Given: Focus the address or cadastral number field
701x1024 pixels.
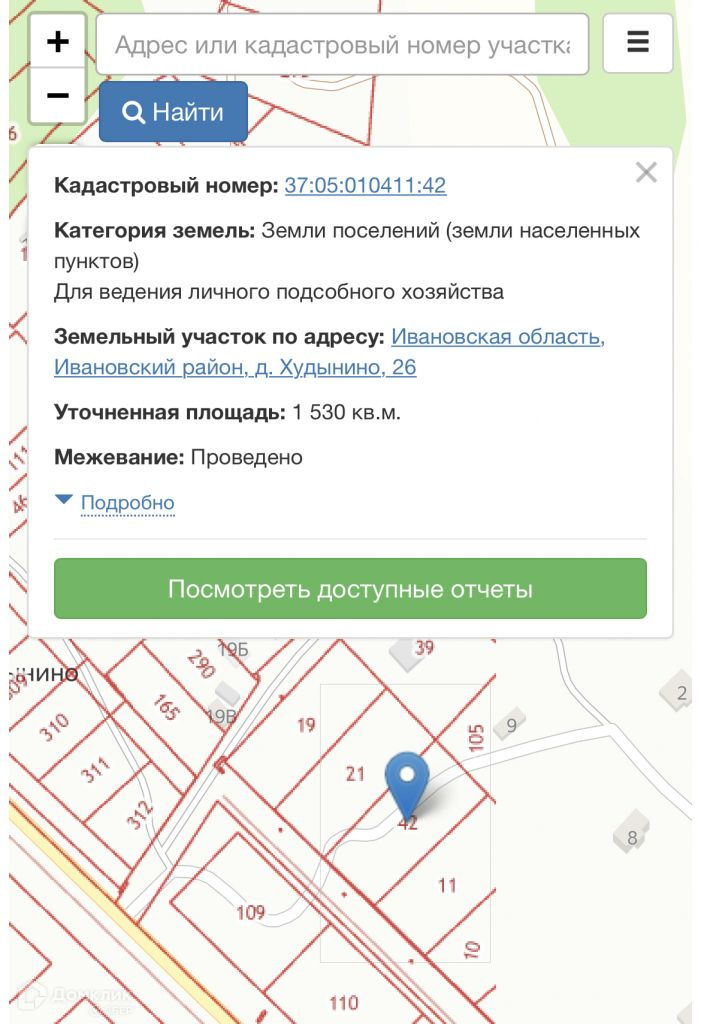Looking at the screenshot, I should click(x=342, y=45).
